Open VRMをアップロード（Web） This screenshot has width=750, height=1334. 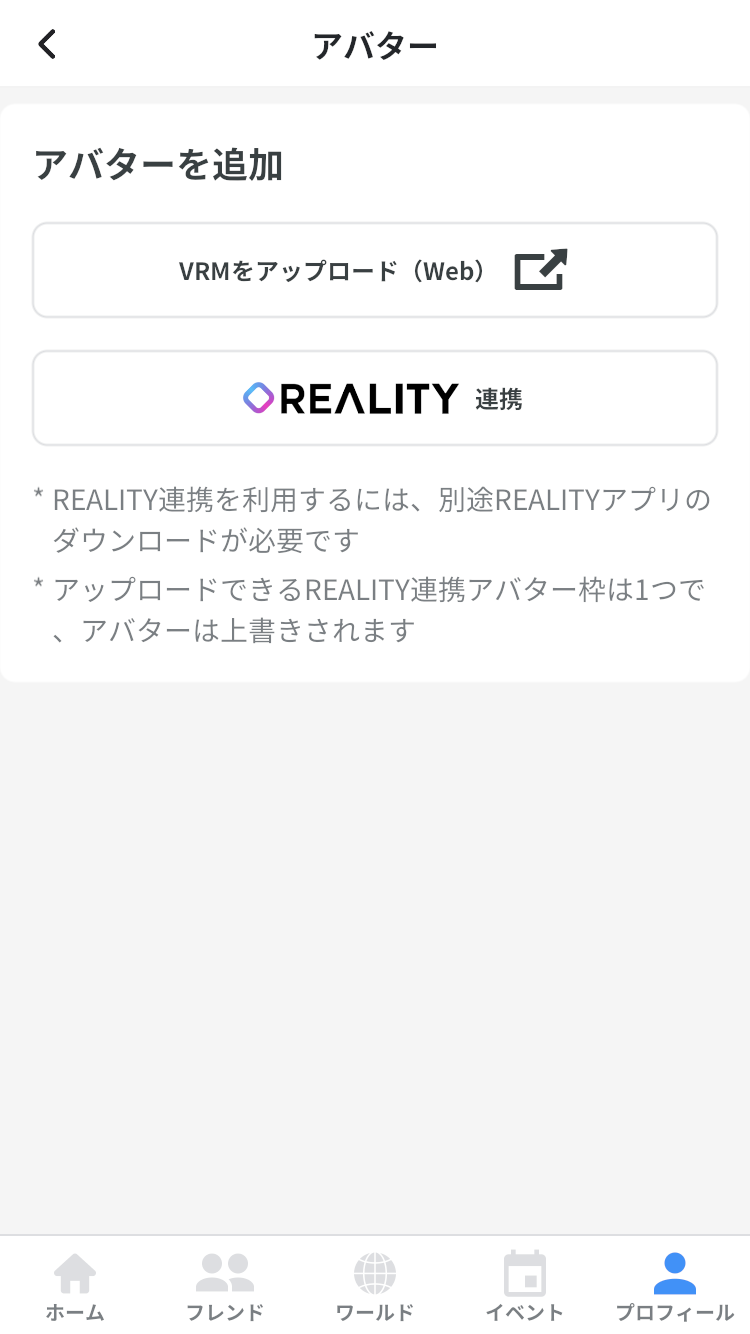pyautogui.click(x=375, y=270)
